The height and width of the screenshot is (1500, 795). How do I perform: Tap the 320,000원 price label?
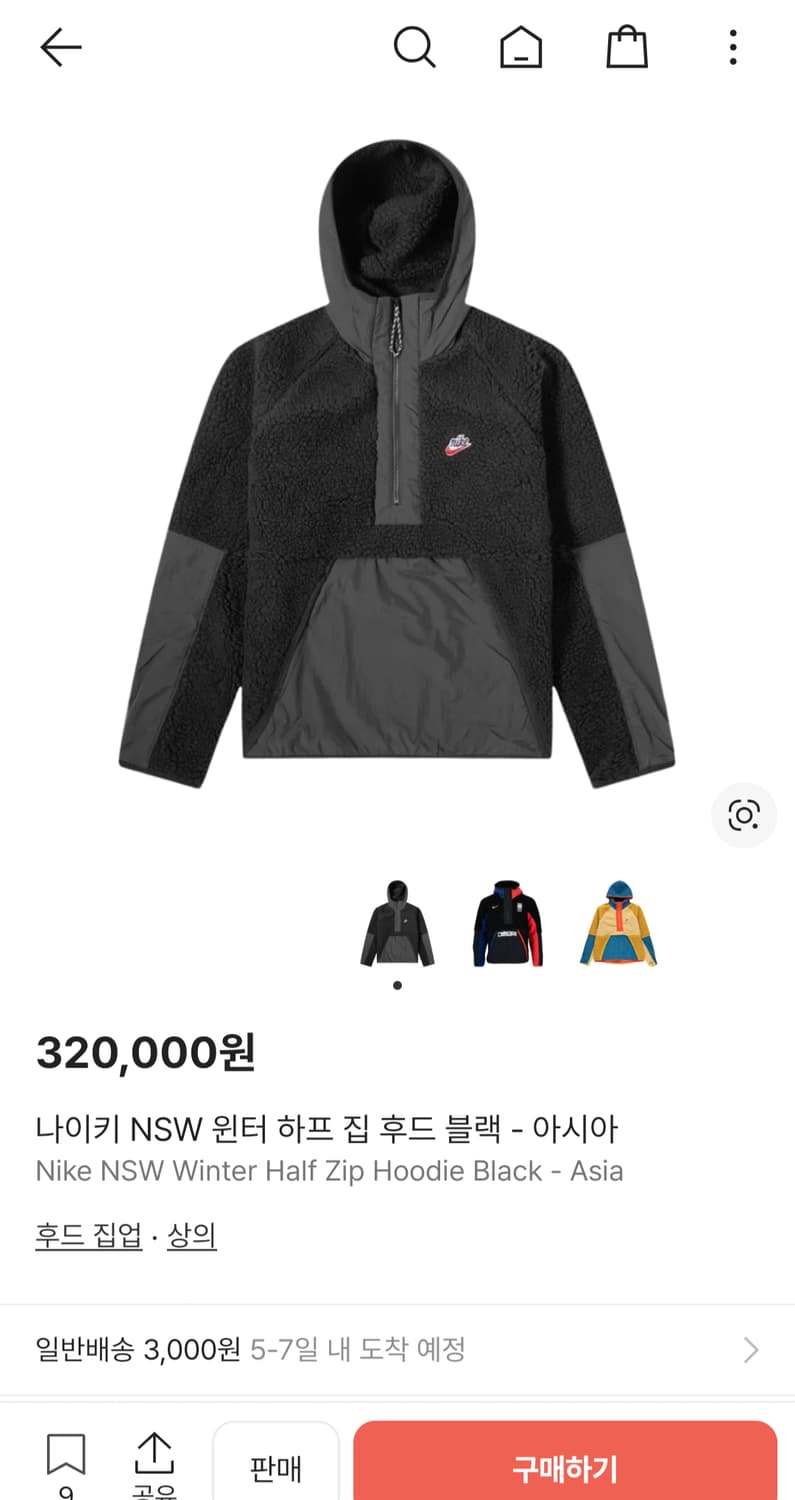click(145, 1054)
